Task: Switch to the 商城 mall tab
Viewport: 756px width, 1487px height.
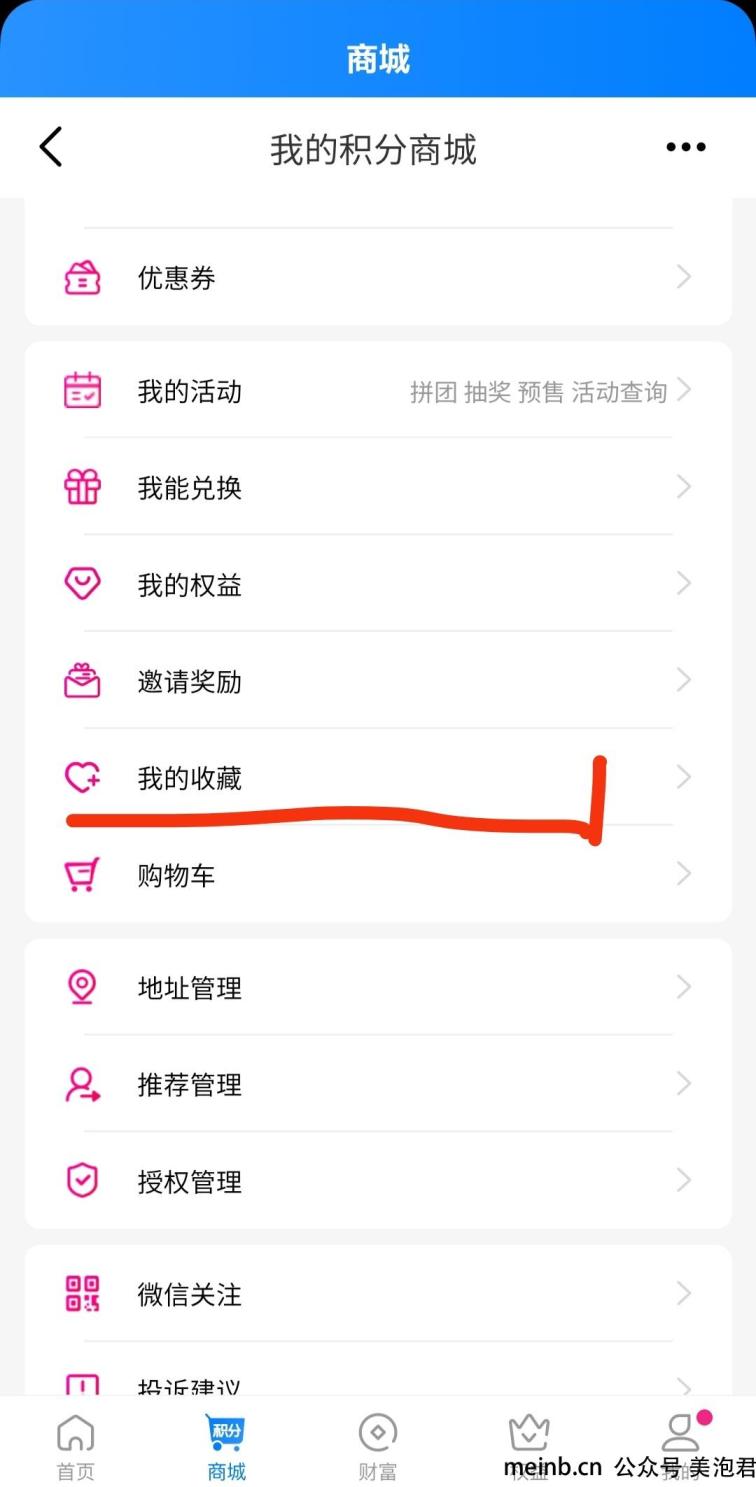Action: [x=227, y=1447]
